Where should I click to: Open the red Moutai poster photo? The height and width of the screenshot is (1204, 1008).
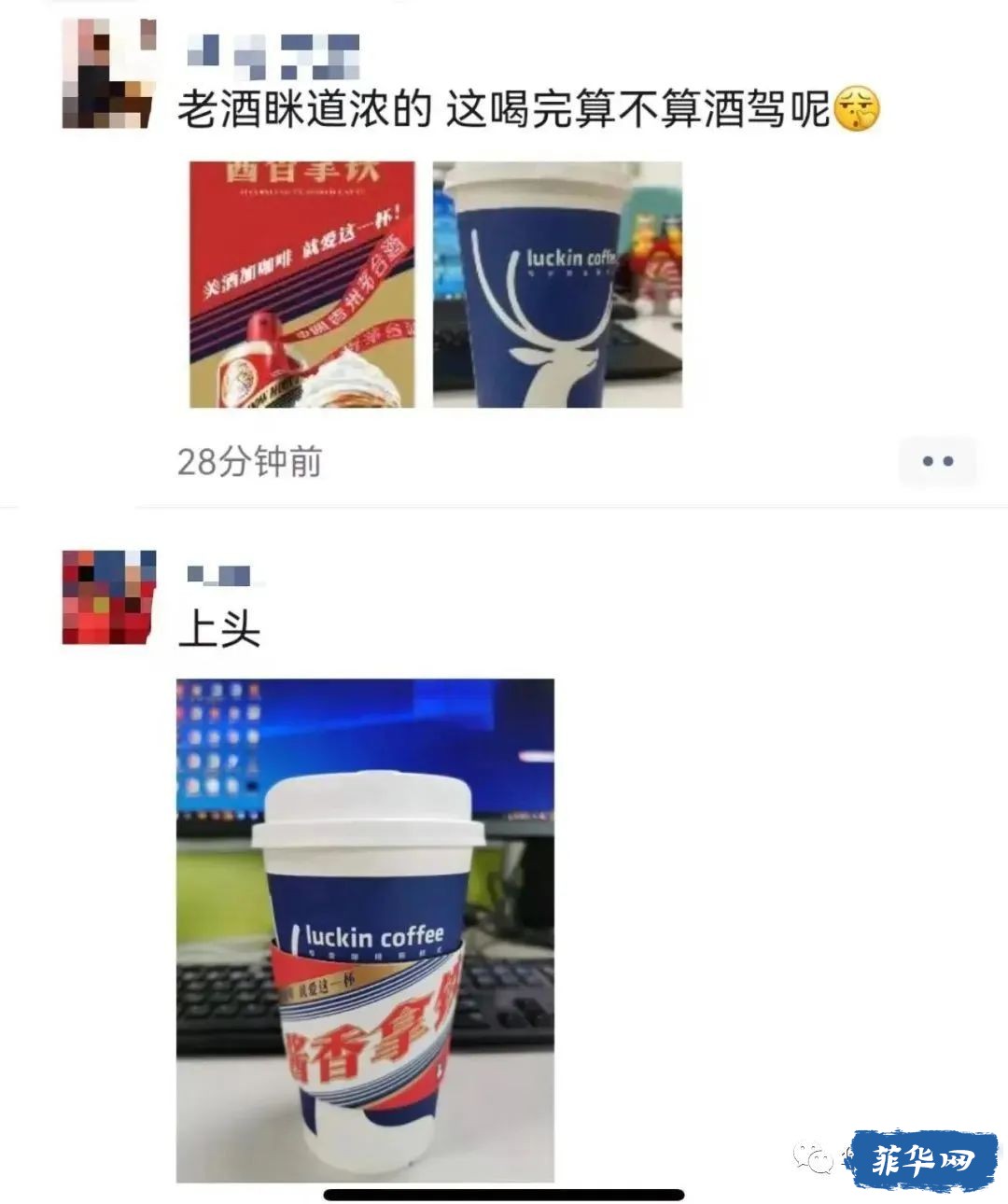(301, 285)
